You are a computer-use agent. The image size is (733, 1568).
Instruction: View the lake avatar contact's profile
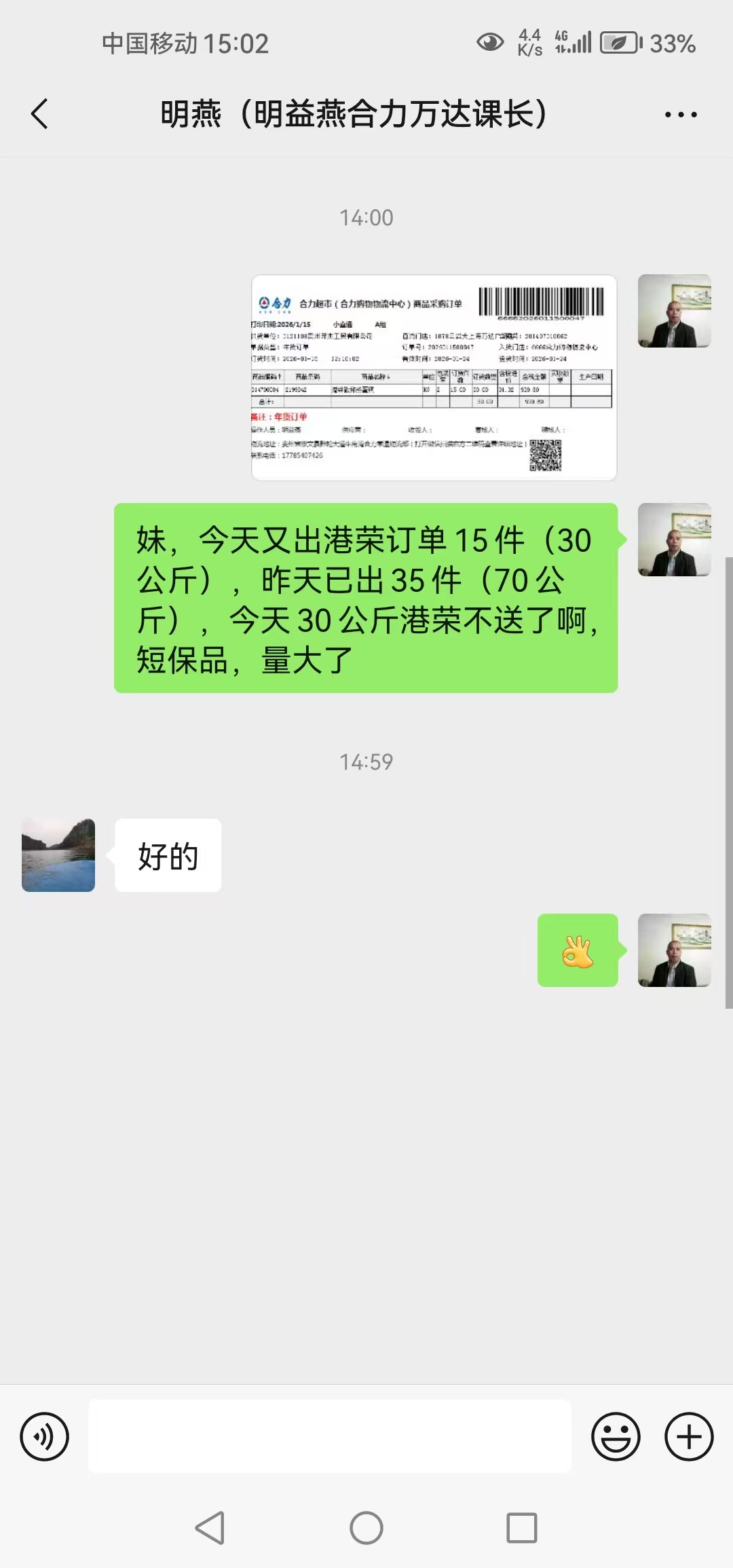coord(58,855)
